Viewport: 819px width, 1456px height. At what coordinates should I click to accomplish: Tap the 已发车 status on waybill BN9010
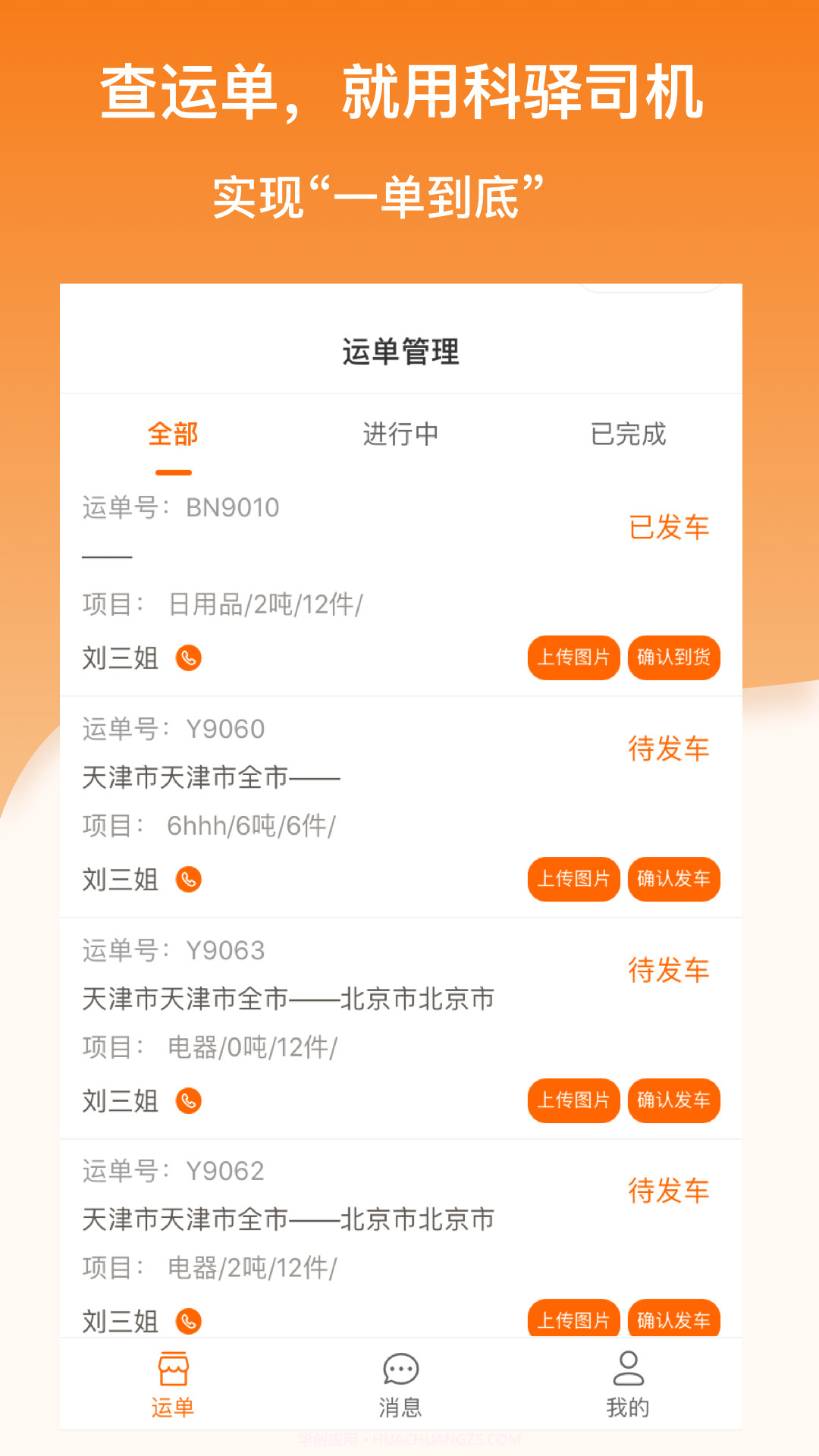pos(669,527)
